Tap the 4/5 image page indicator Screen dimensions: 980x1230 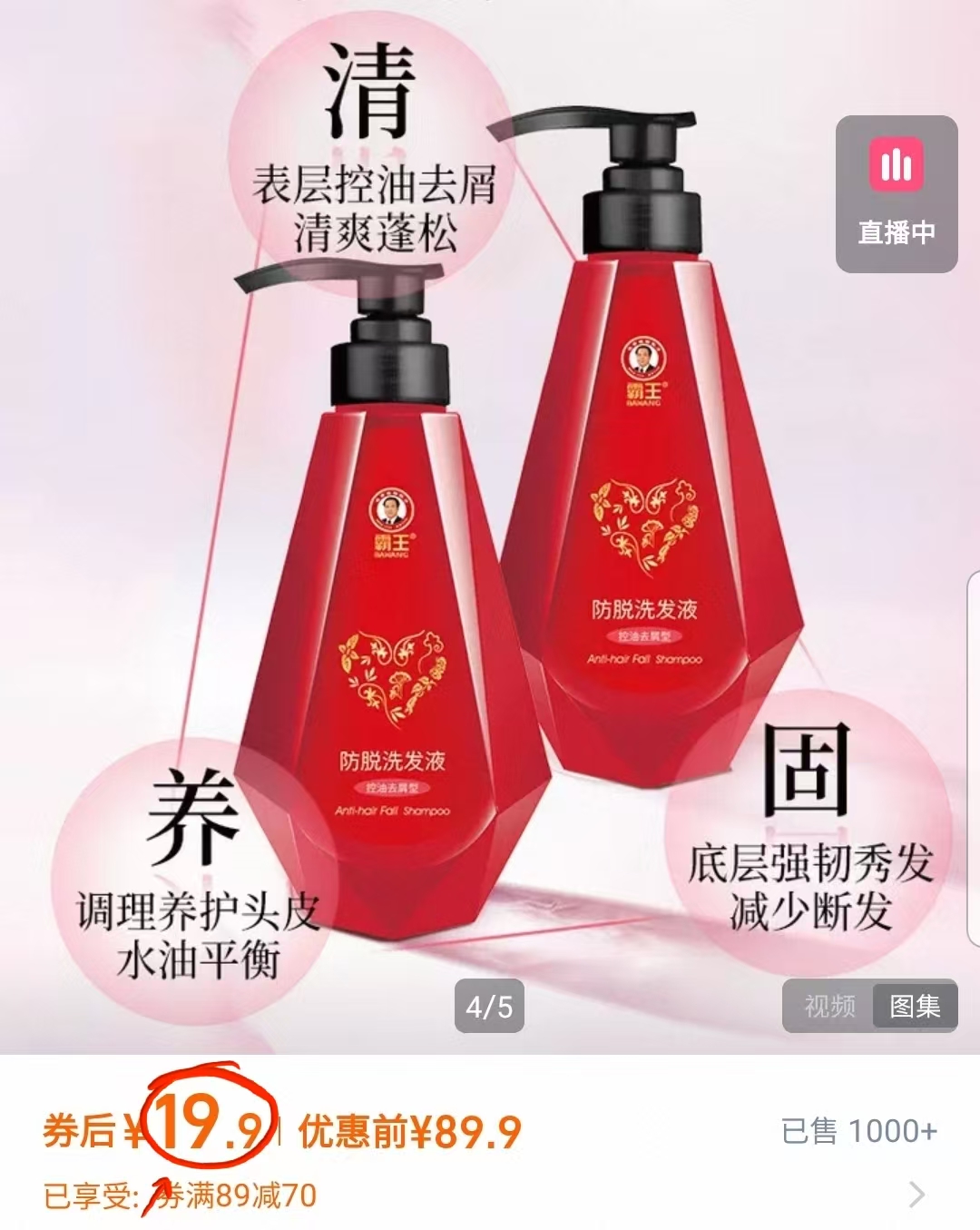pyautogui.click(x=490, y=1007)
